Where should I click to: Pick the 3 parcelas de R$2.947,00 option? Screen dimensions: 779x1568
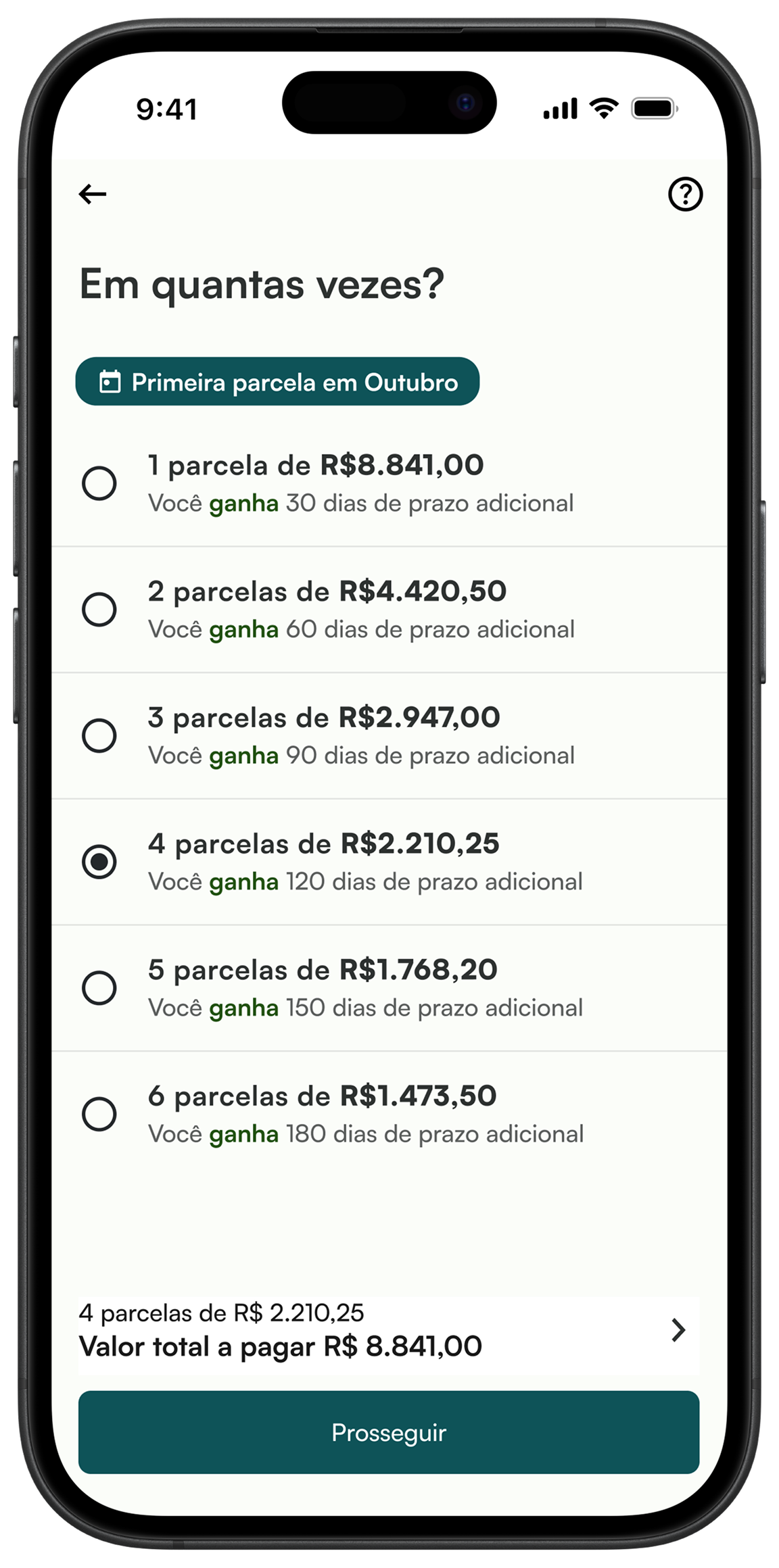[x=99, y=735]
